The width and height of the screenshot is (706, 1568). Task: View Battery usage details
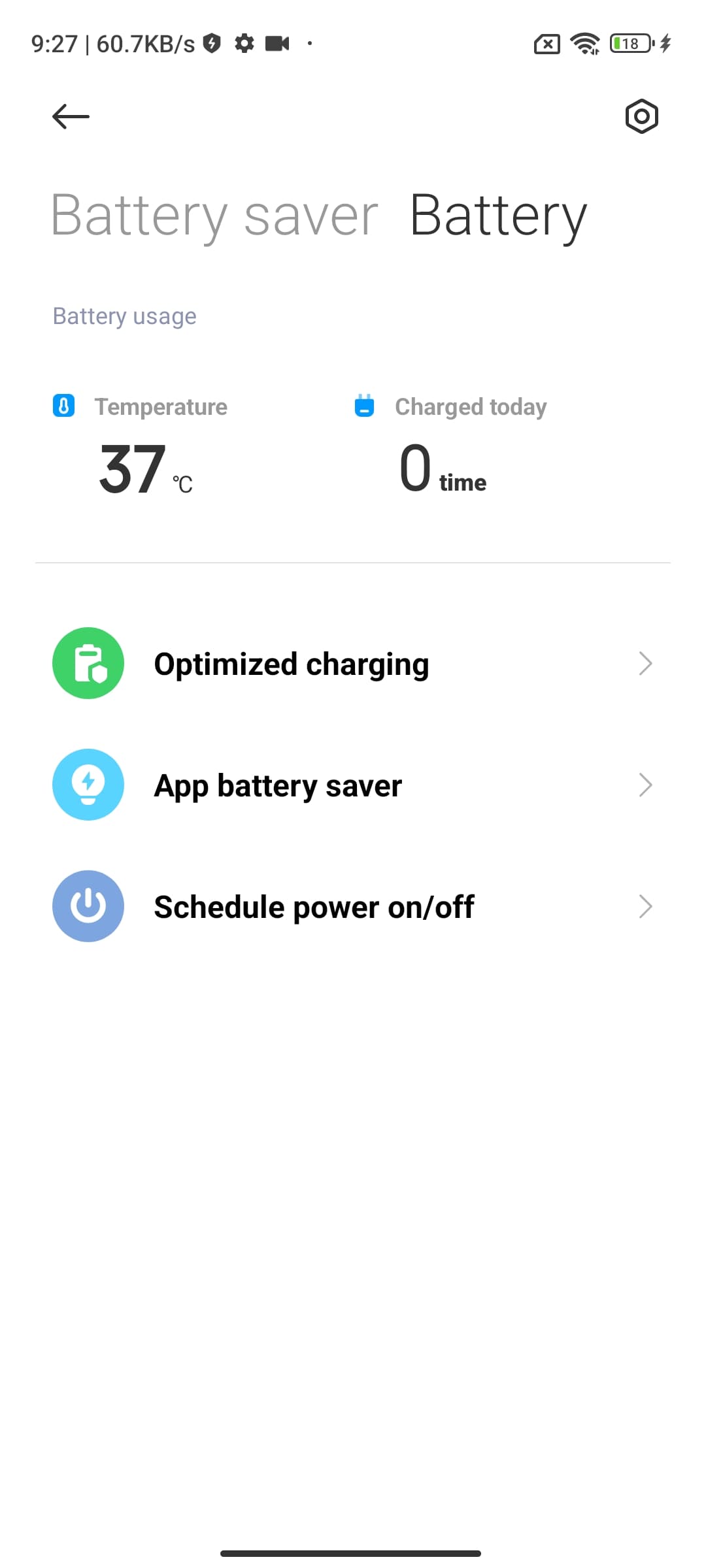click(x=124, y=316)
